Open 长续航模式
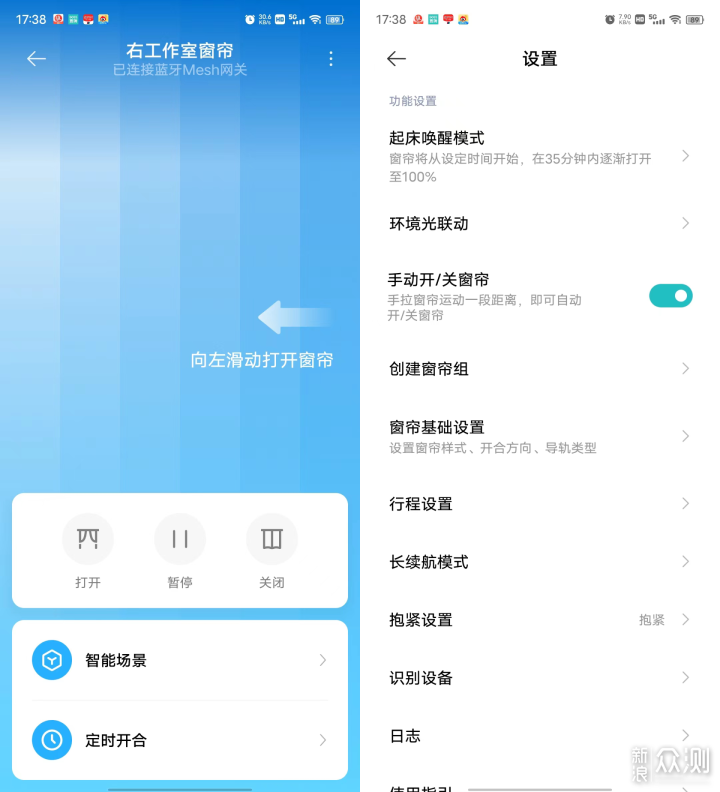The image size is (720, 792). click(539, 562)
